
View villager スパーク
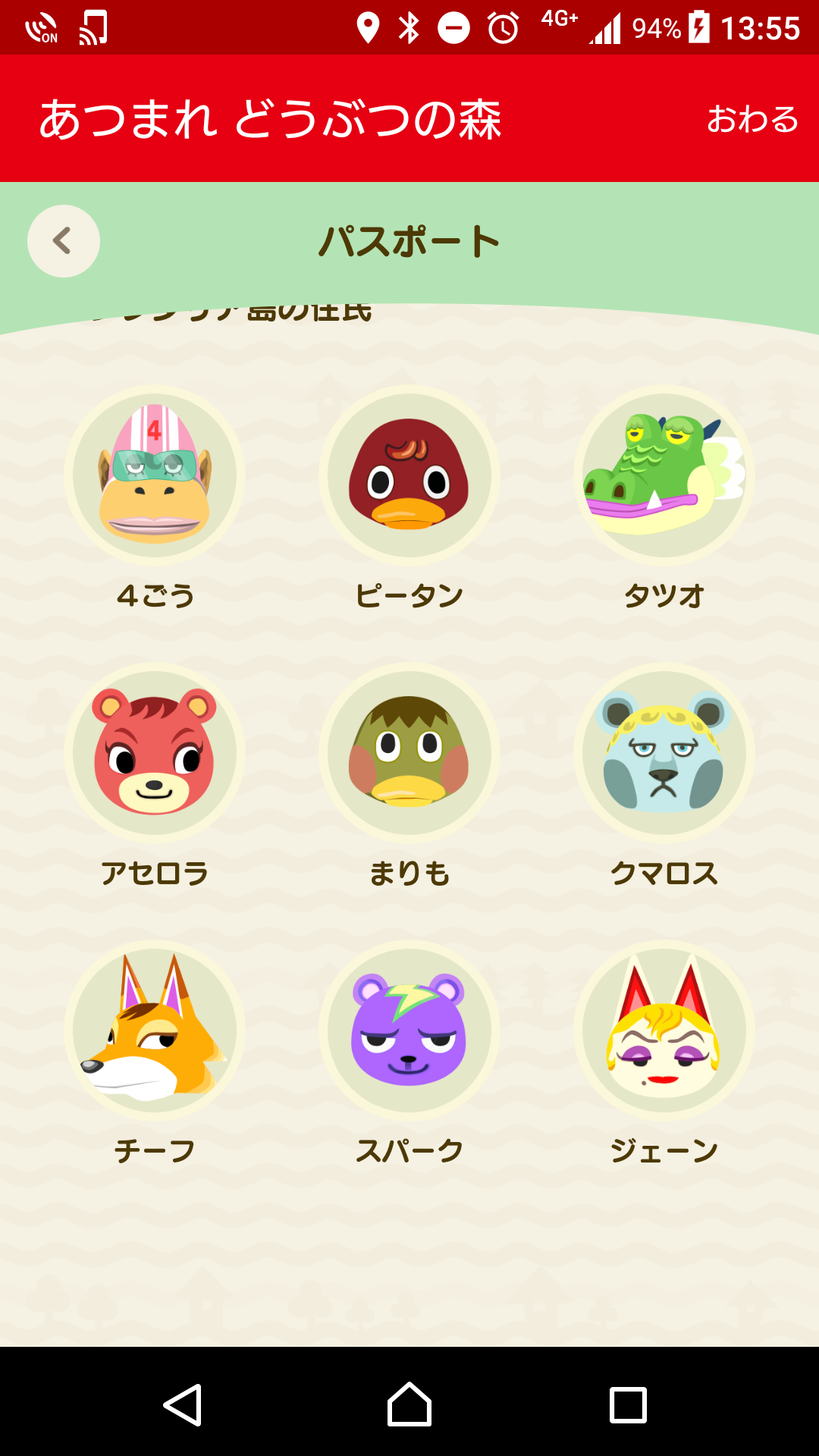pyautogui.click(x=409, y=1031)
